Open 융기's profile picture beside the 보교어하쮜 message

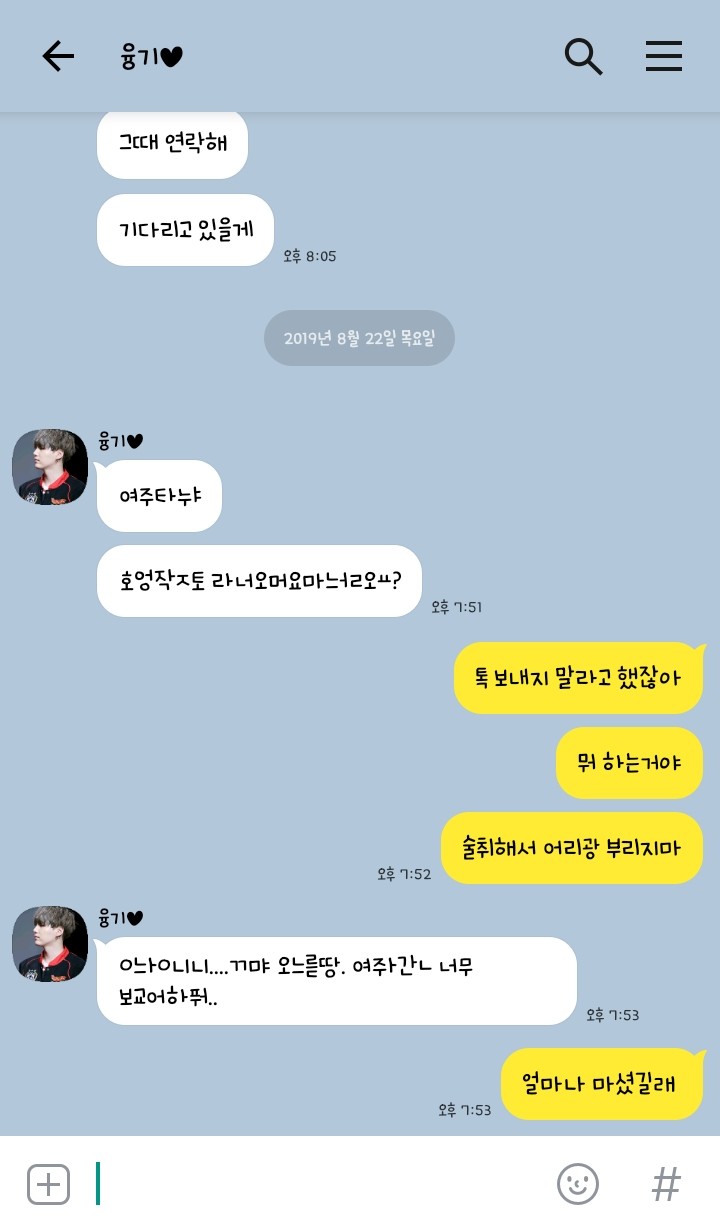coord(50,944)
